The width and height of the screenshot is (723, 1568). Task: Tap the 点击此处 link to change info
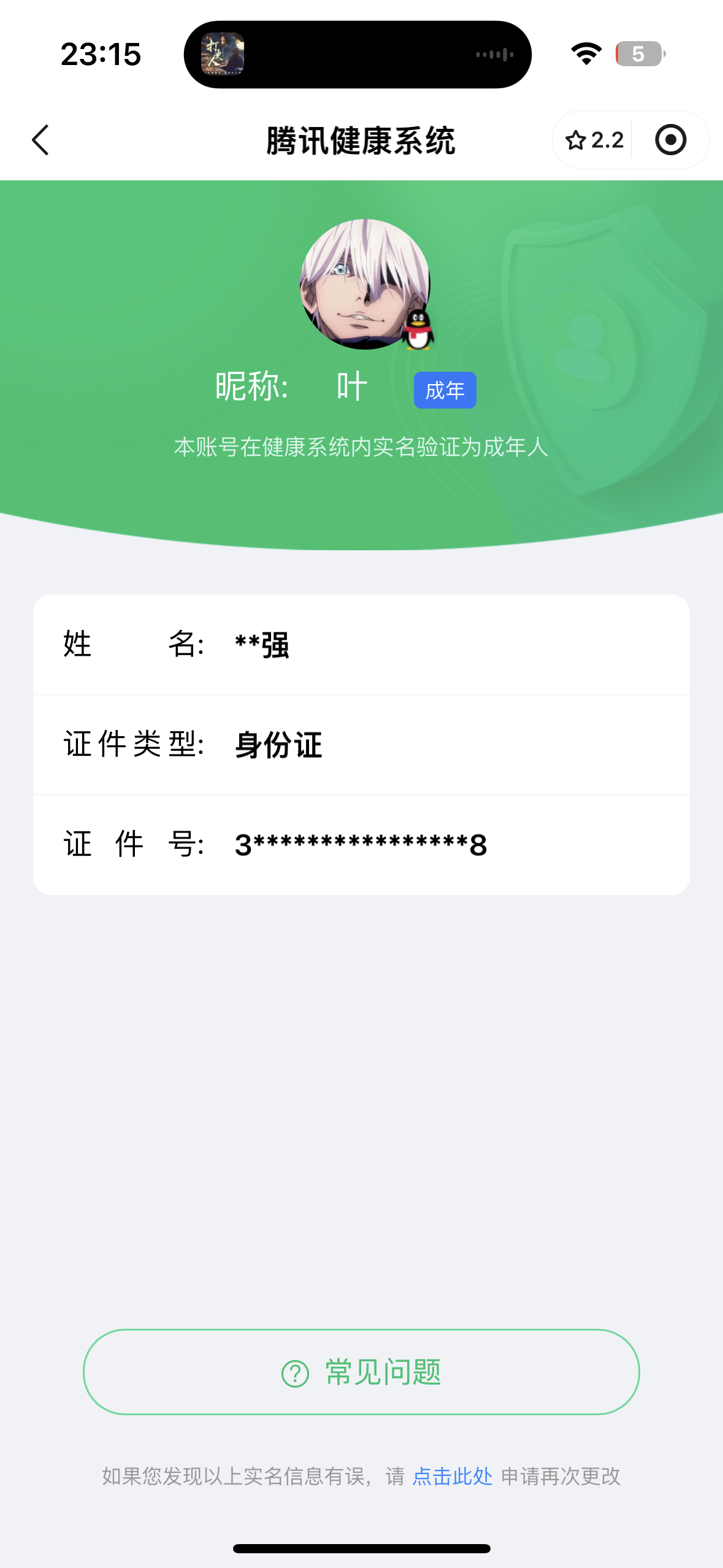click(452, 1476)
